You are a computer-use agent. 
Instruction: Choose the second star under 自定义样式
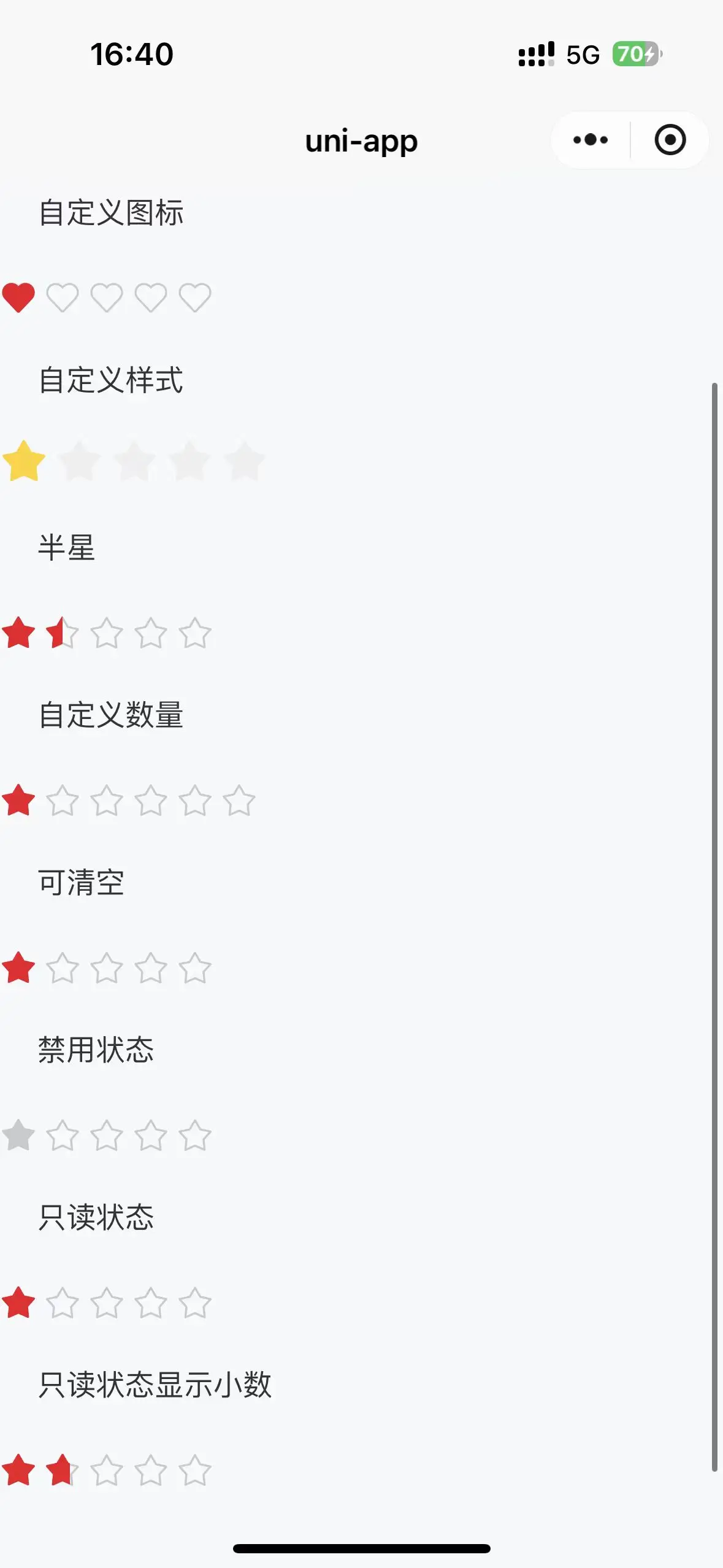pos(79,461)
